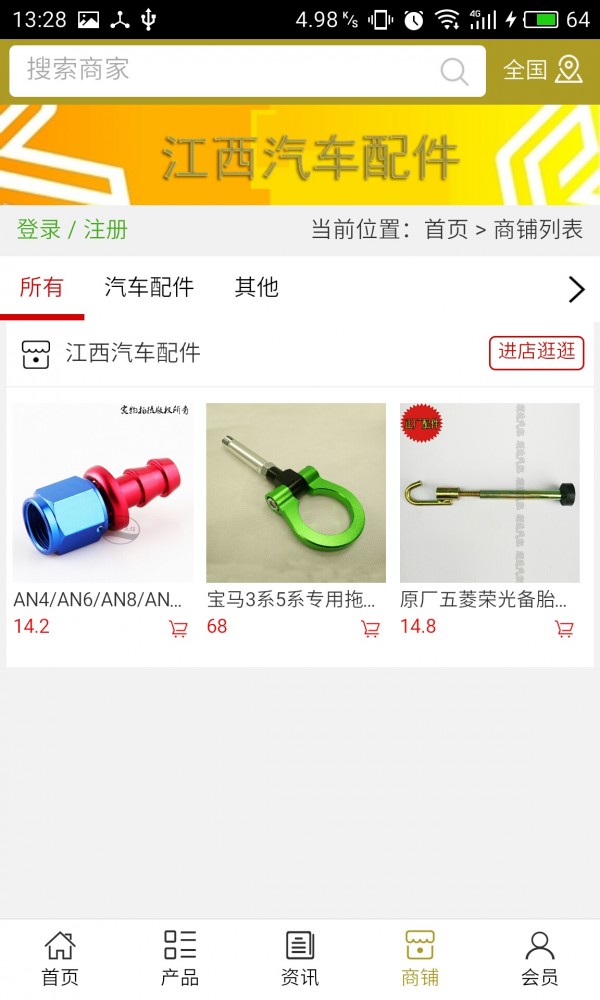View the 宝马3系5系专用拖车钩 product
This screenshot has height=1000, width=600.
[296, 493]
